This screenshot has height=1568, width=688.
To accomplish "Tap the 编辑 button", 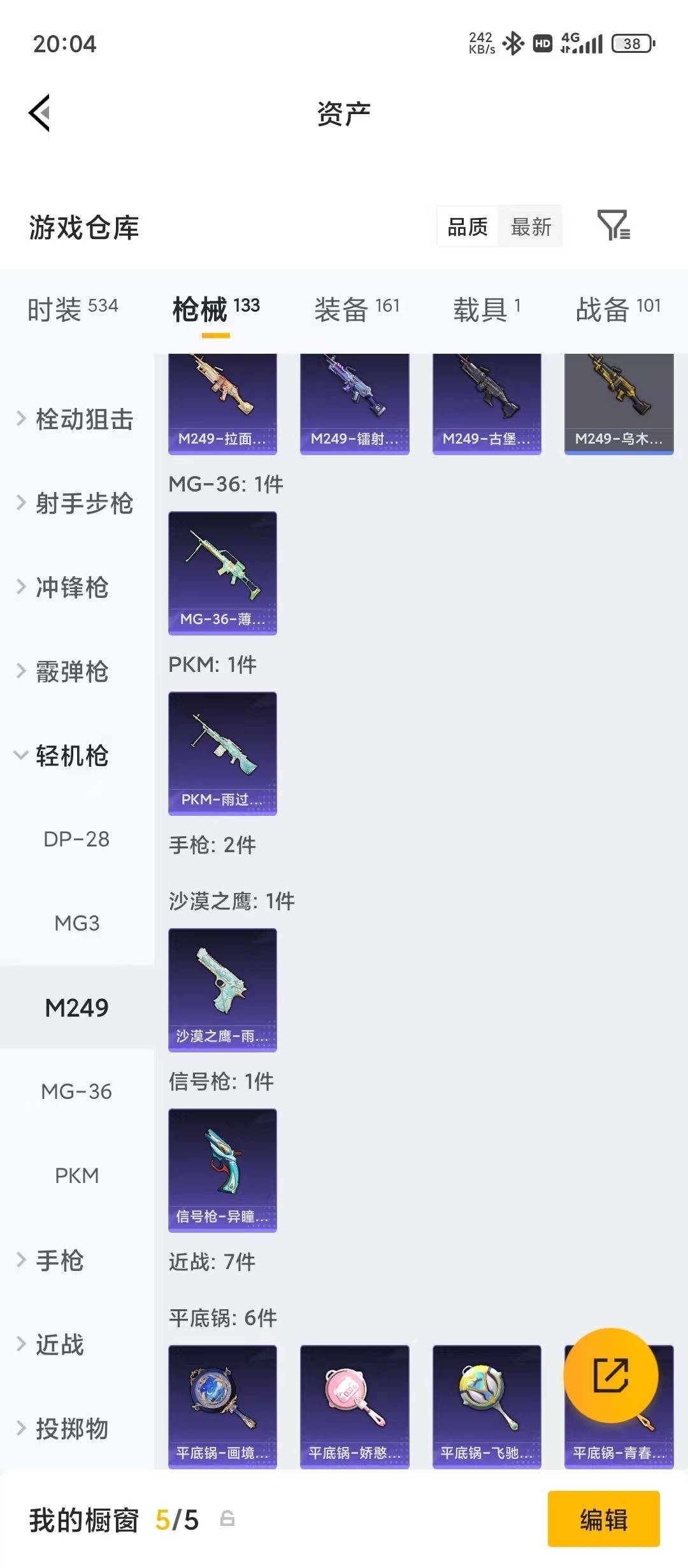I will (x=604, y=1520).
